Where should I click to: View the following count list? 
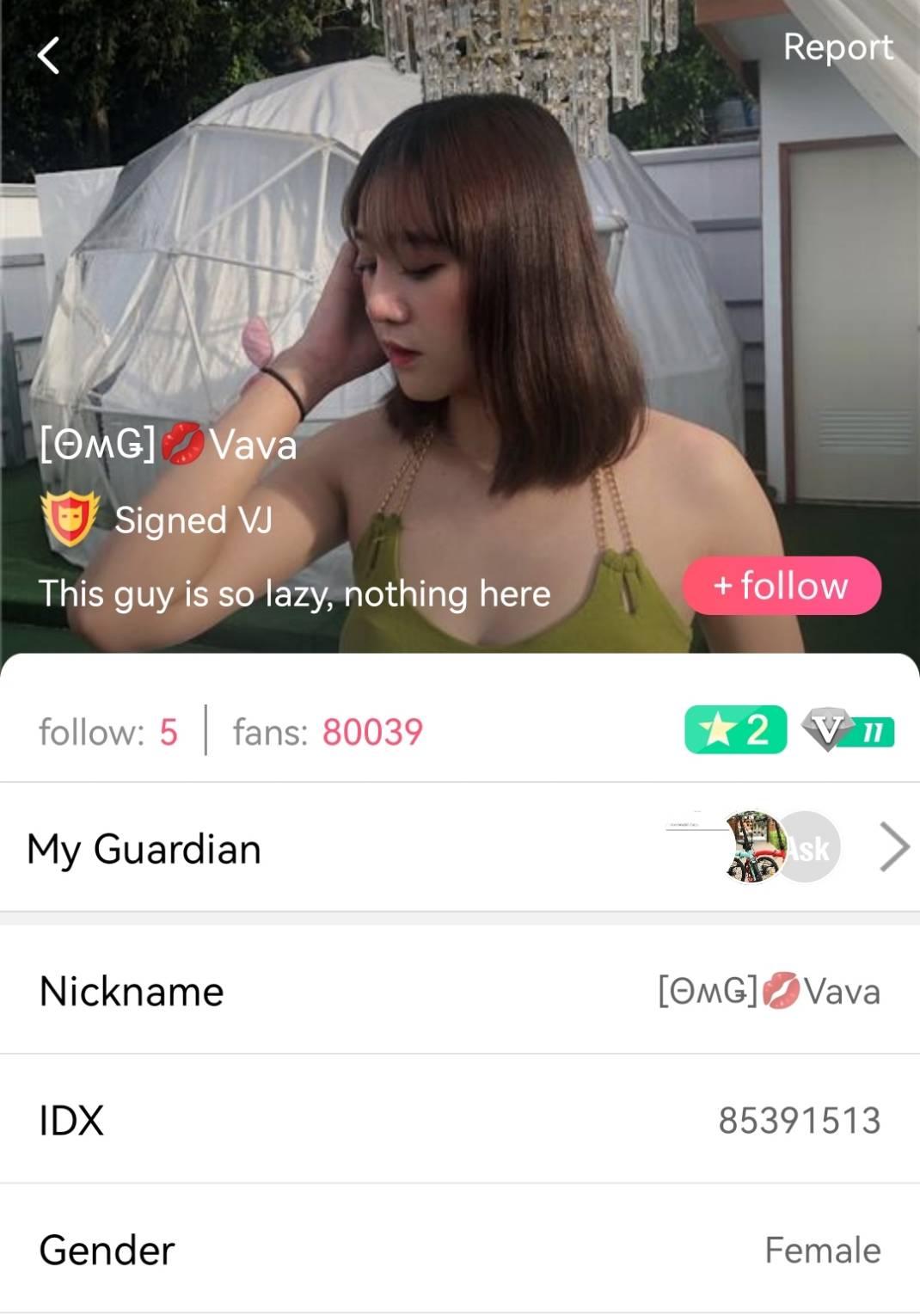coord(108,733)
